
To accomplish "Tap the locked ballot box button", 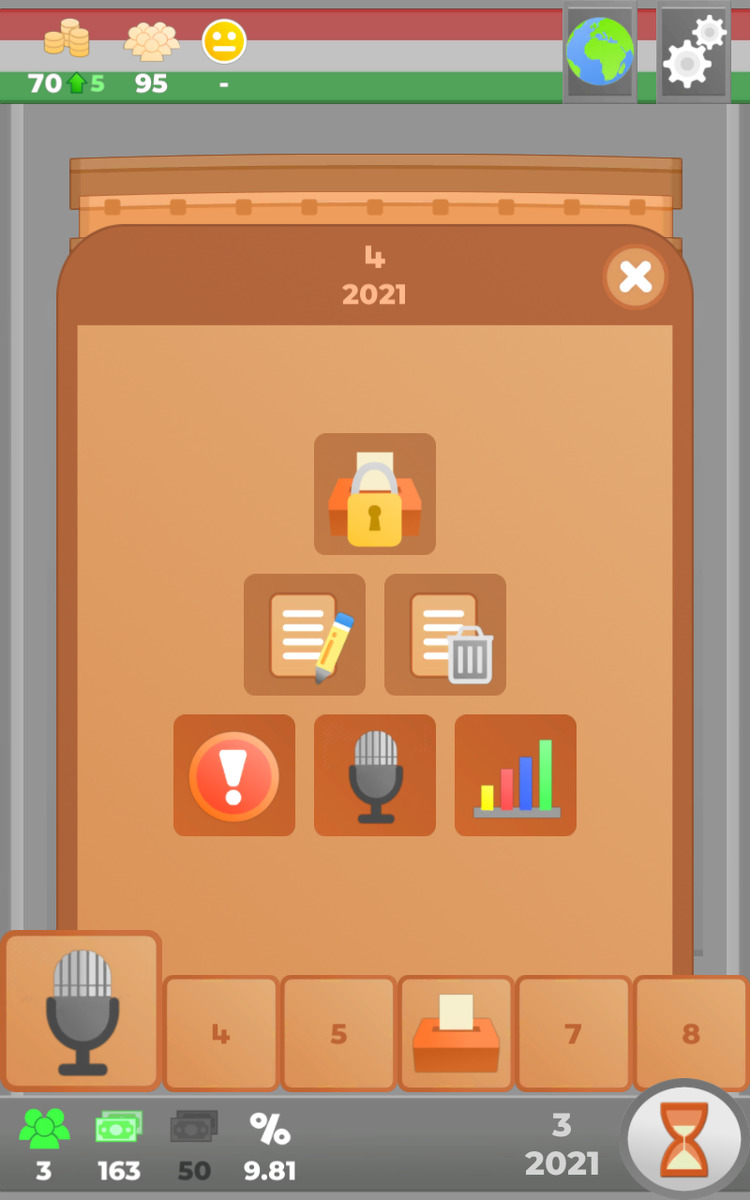I will 375,494.
